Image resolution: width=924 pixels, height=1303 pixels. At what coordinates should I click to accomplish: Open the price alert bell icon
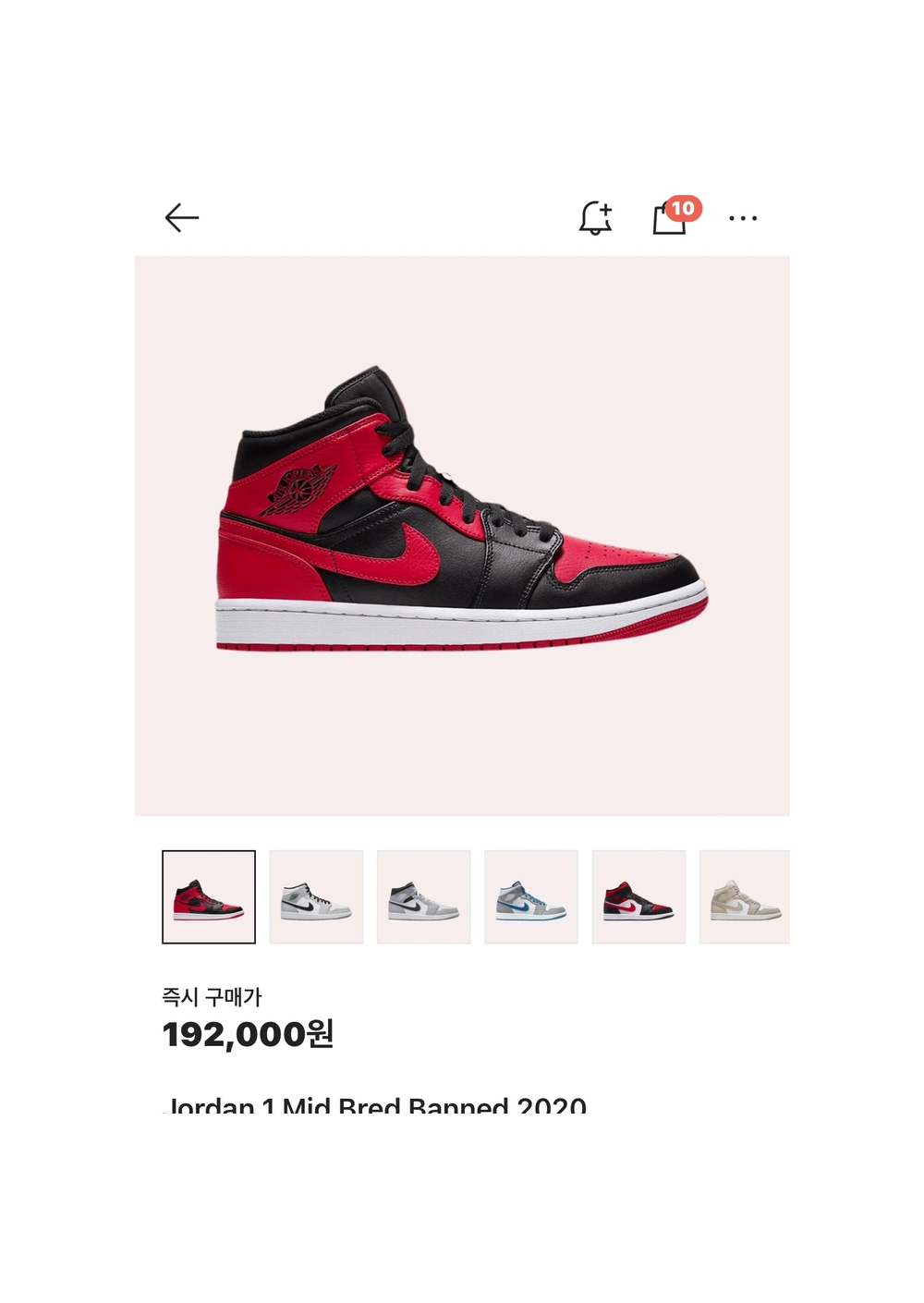[x=595, y=218]
